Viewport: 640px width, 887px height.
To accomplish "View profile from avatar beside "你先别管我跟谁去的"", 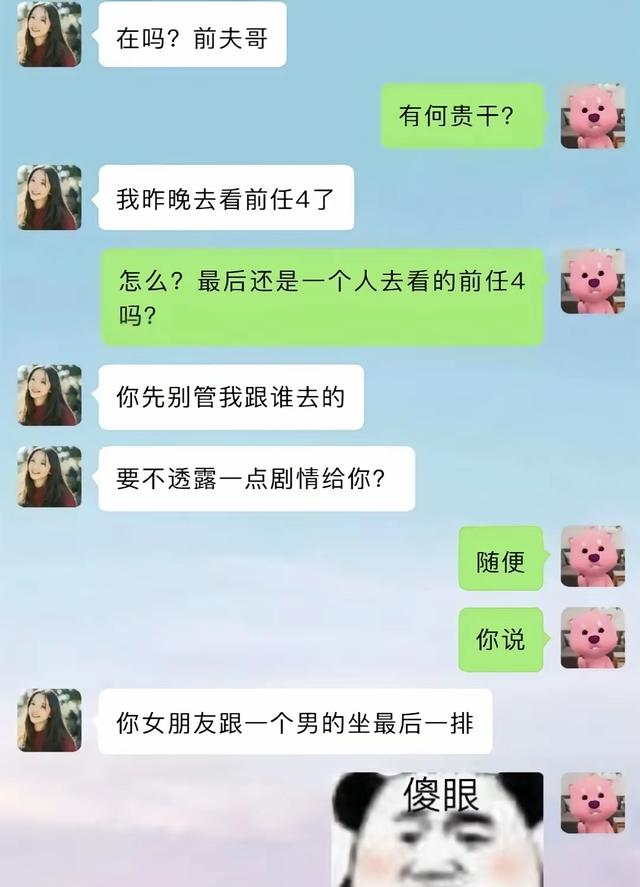I will pyautogui.click(x=49, y=396).
